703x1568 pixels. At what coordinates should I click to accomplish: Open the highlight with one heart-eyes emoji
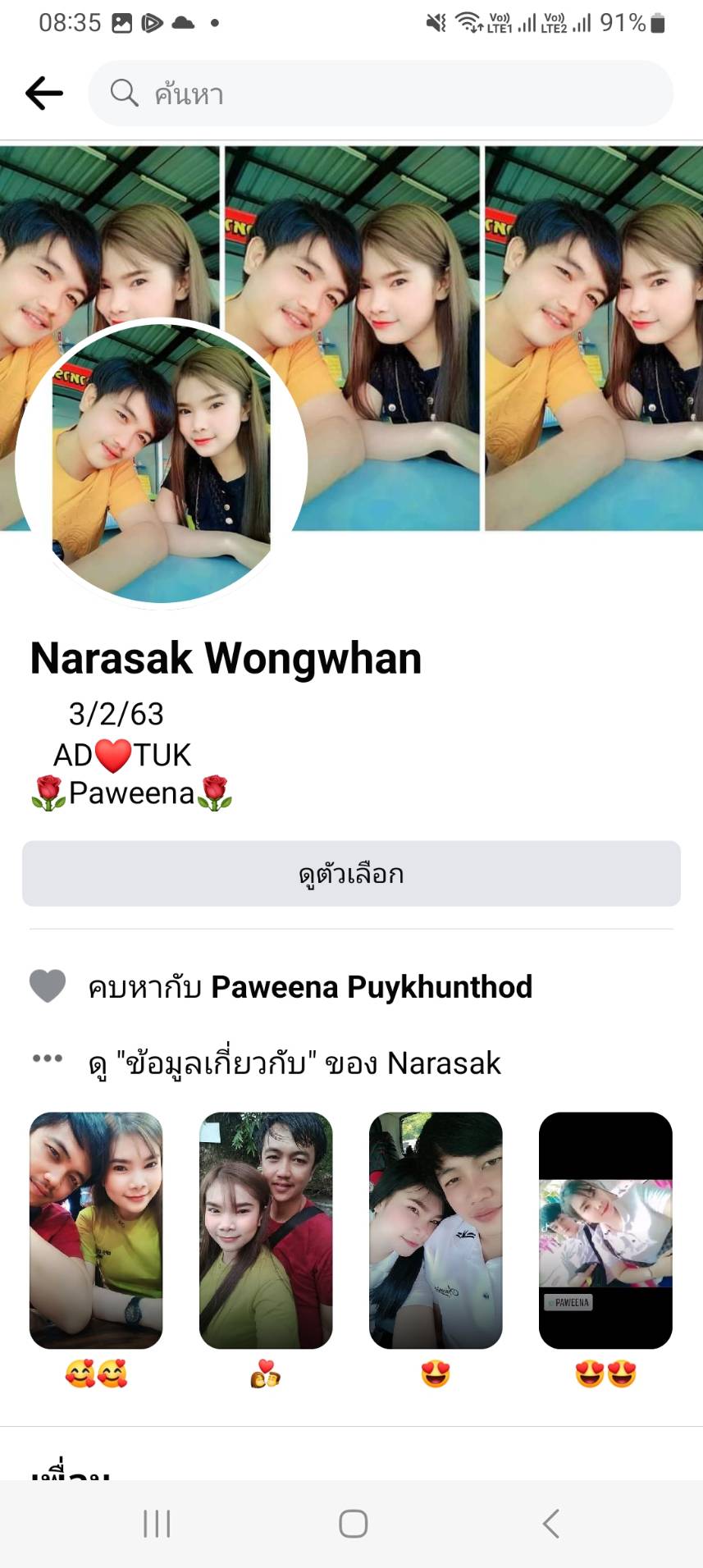pyautogui.click(x=436, y=1230)
